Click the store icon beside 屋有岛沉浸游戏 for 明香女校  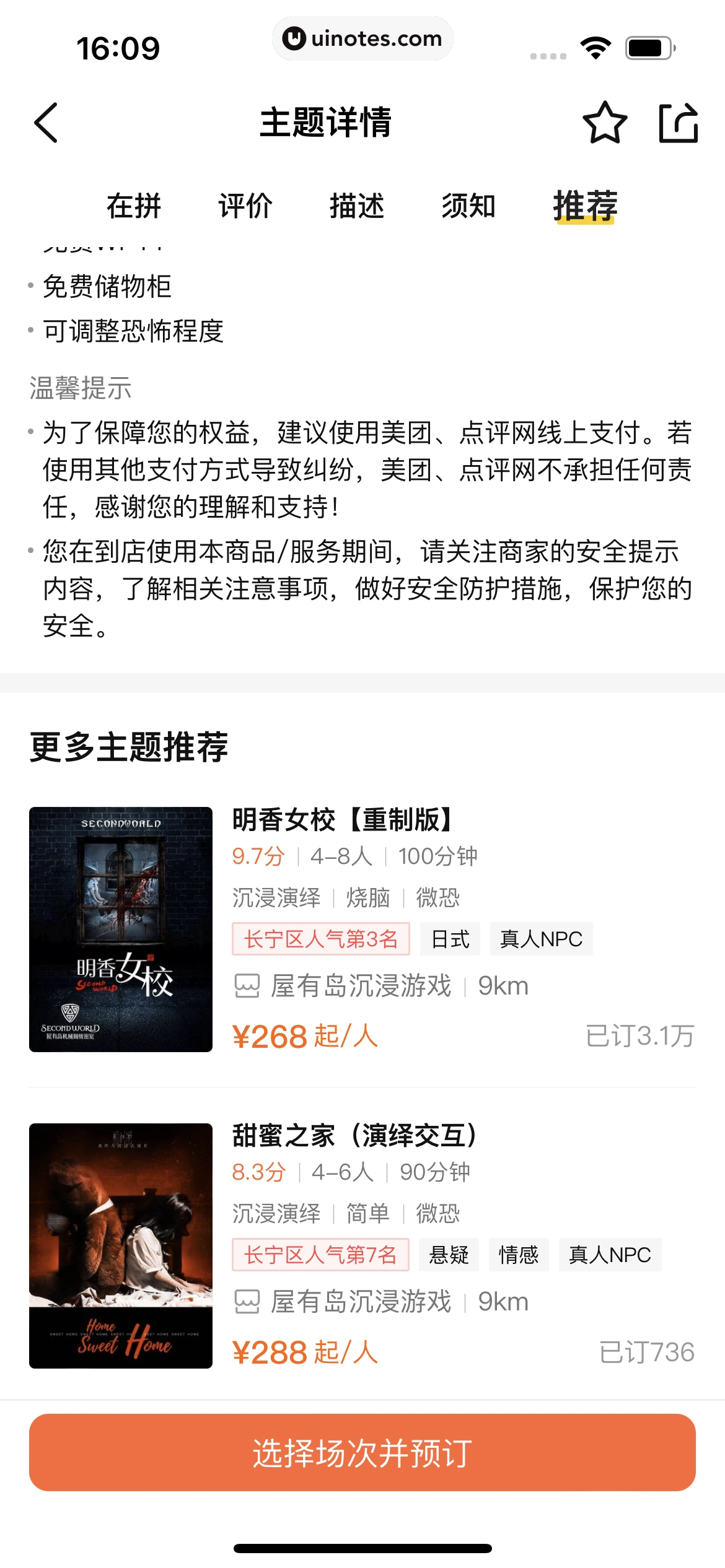(247, 986)
